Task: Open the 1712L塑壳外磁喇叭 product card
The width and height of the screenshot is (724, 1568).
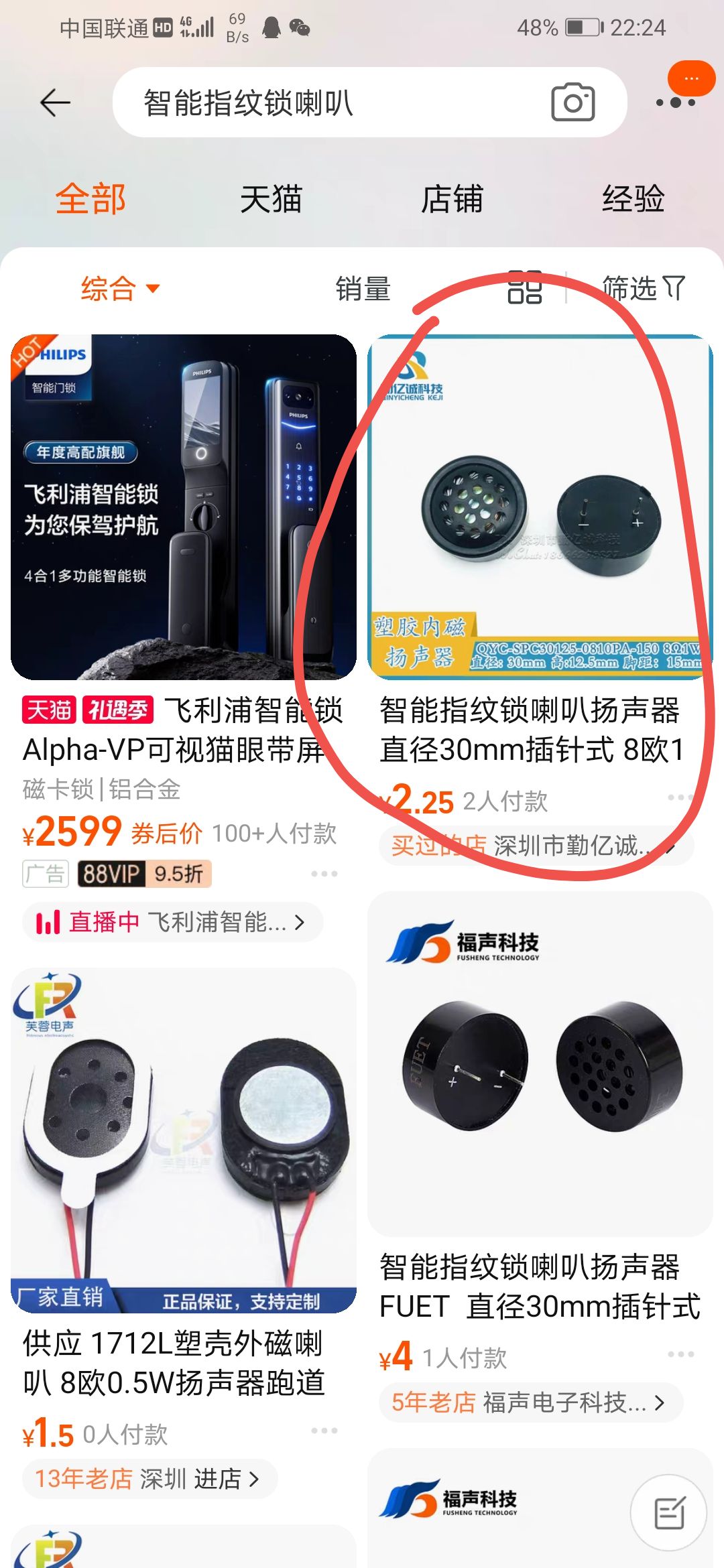Action: coord(183,1139)
